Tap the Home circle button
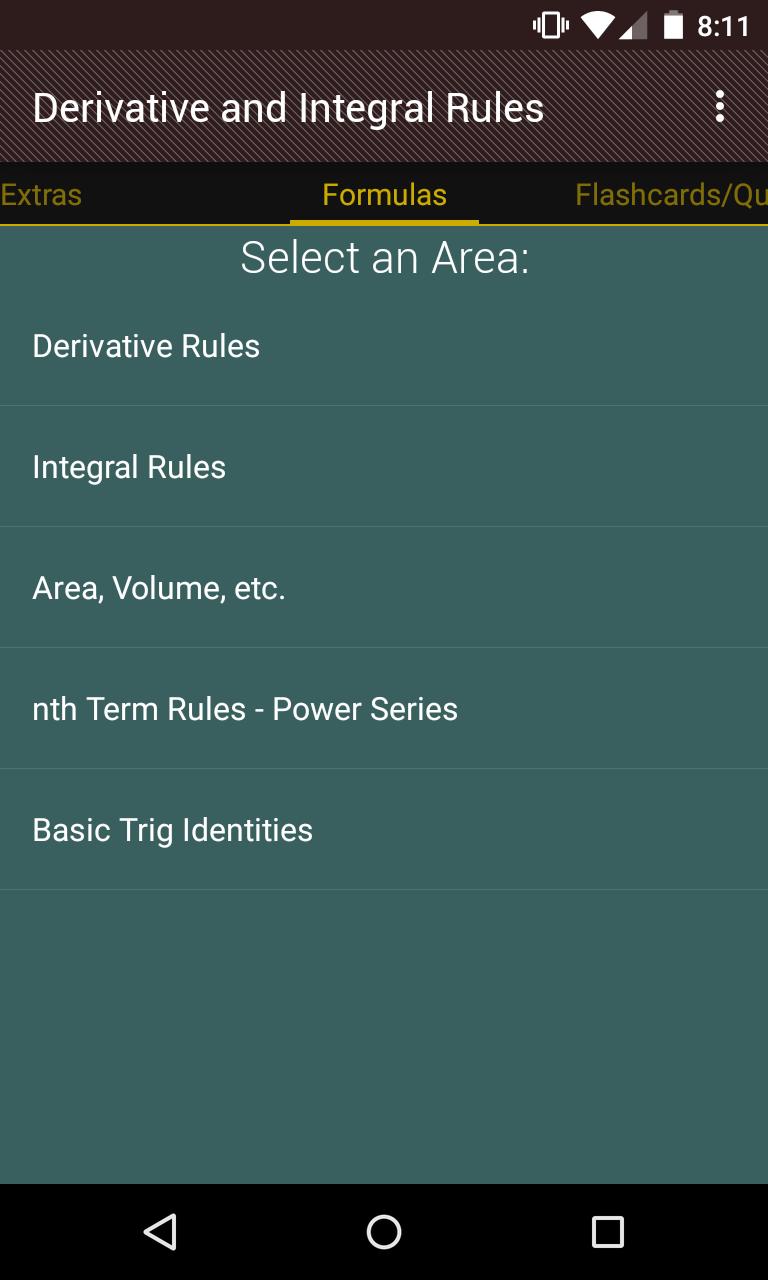The height and width of the screenshot is (1280, 768). (x=384, y=1232)
